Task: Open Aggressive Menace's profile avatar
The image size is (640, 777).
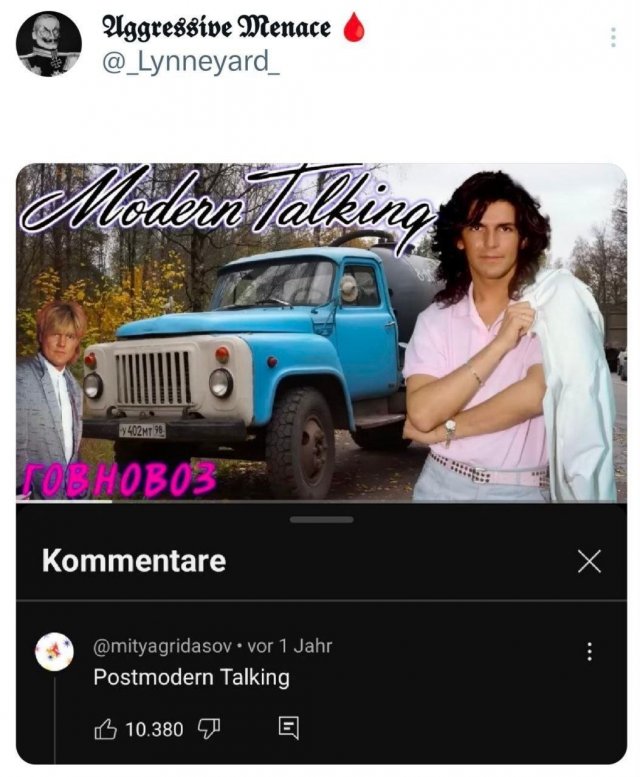Action: coord(49,44)
